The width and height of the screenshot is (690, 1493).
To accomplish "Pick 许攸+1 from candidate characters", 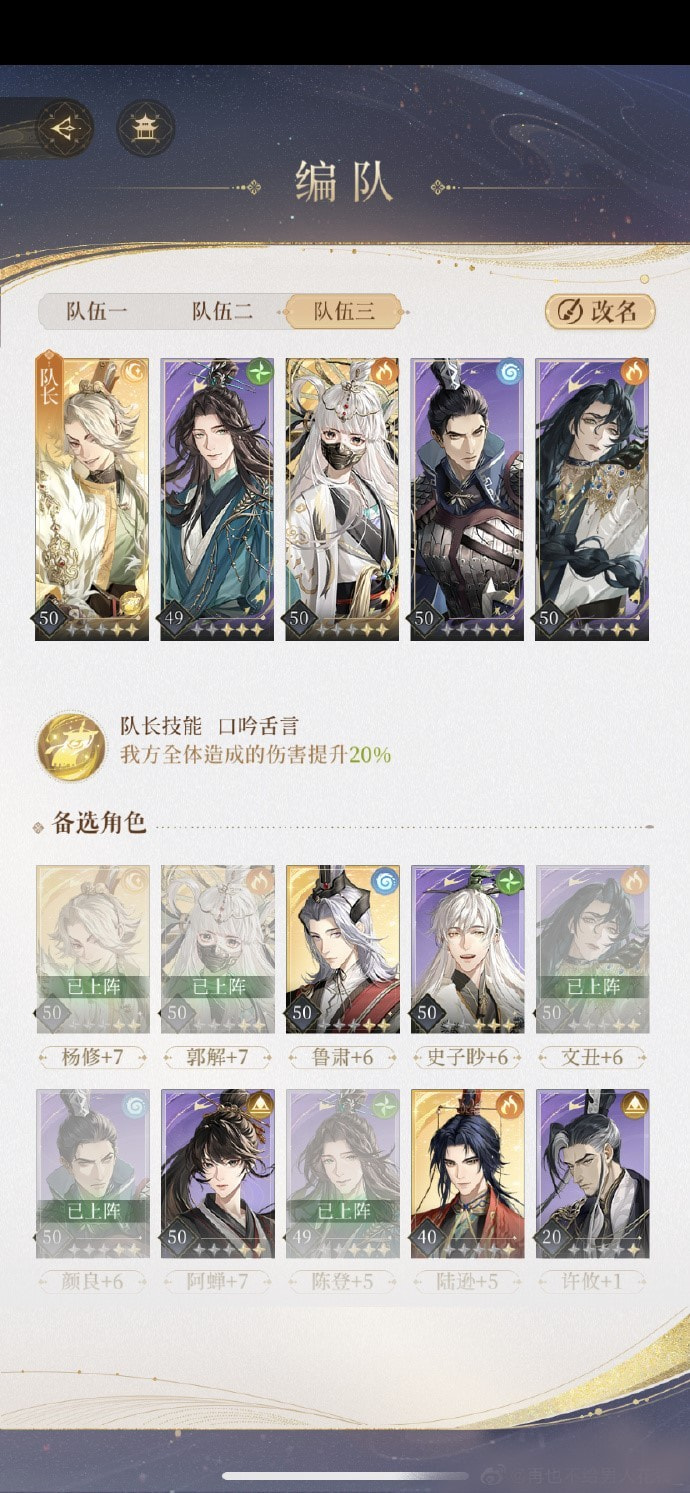I will click(593, 1172).
